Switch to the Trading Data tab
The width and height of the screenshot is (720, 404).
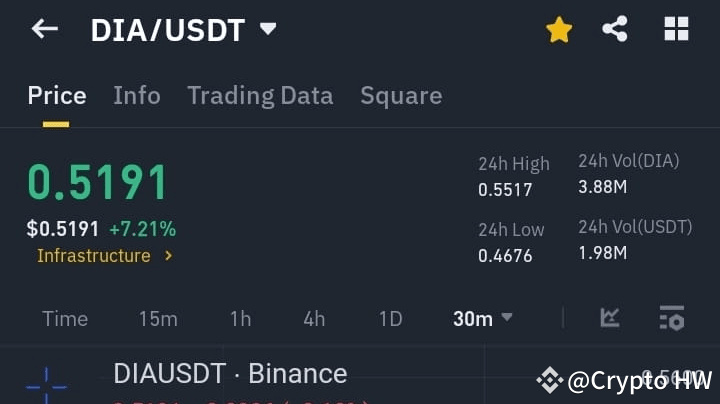coord(260,95)
